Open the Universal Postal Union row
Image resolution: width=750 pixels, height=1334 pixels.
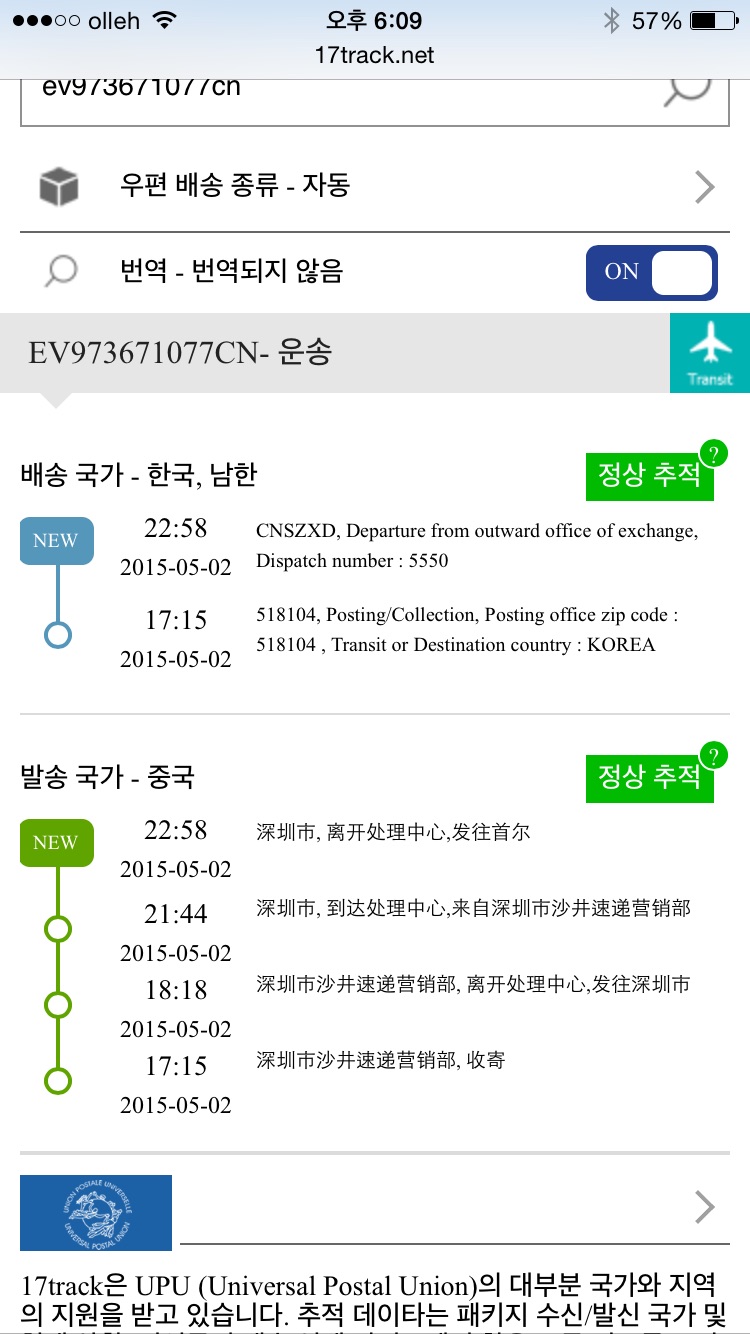375,1210
